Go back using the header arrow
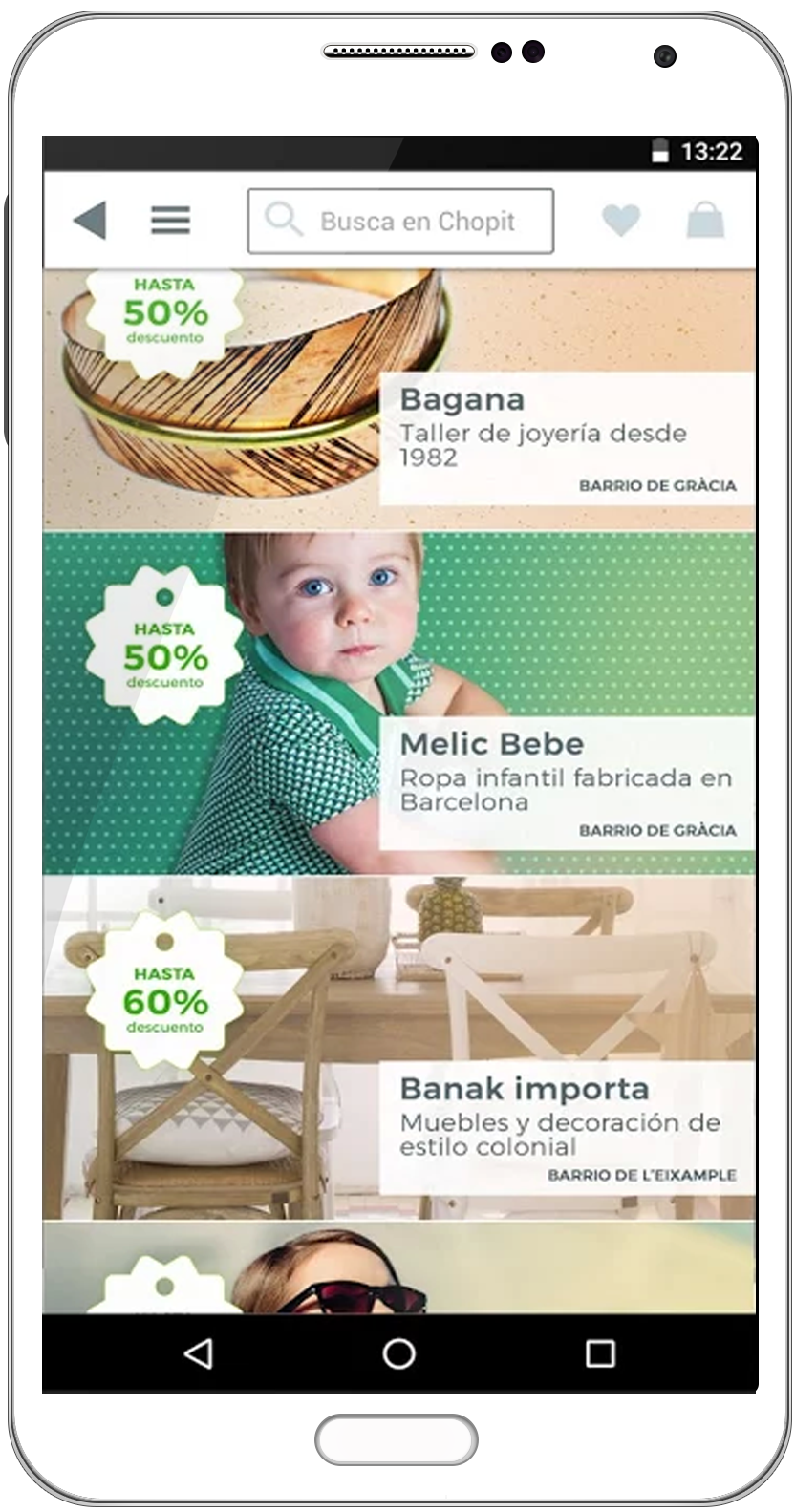Viewport: 795px width, 1512px height. tap(90, 221)
